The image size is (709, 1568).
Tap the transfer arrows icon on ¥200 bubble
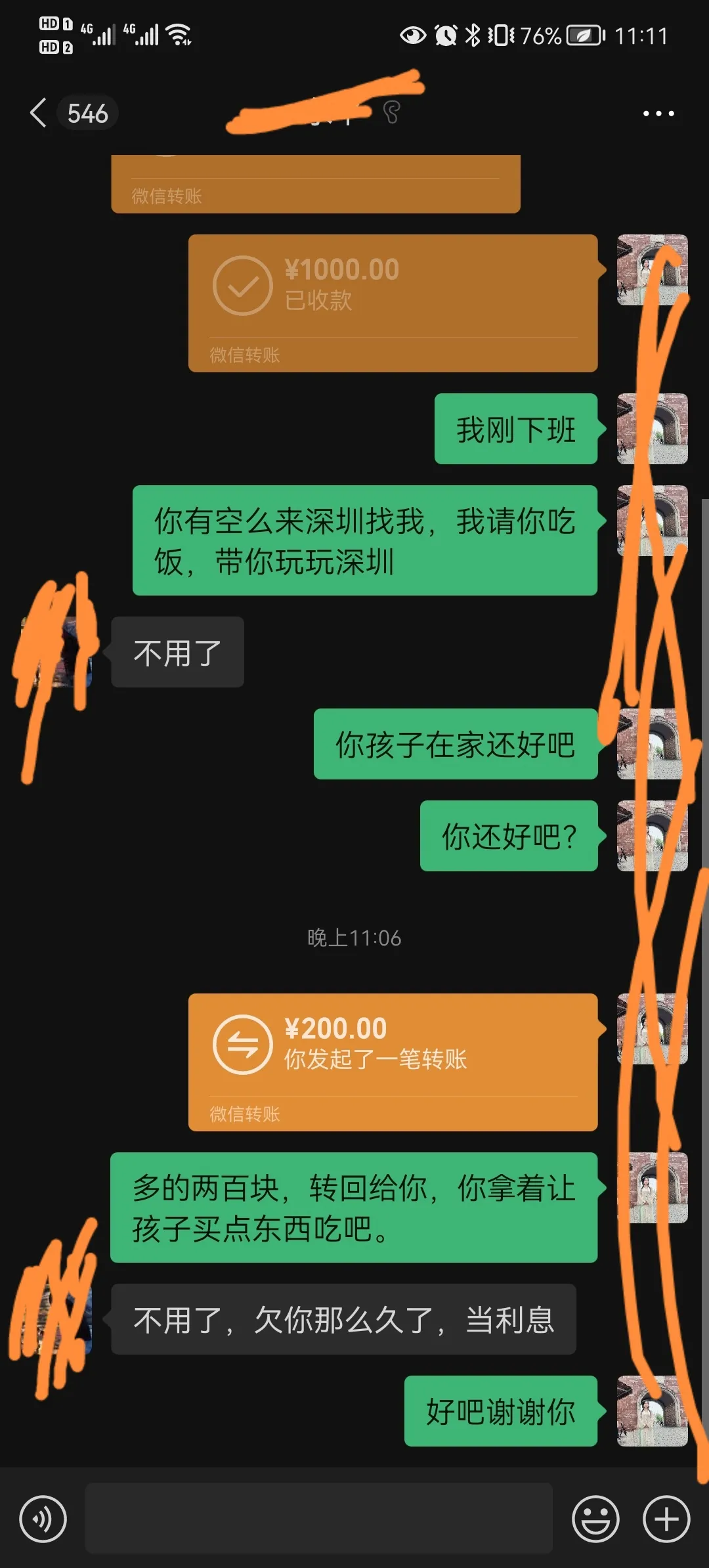point(243,1044)
